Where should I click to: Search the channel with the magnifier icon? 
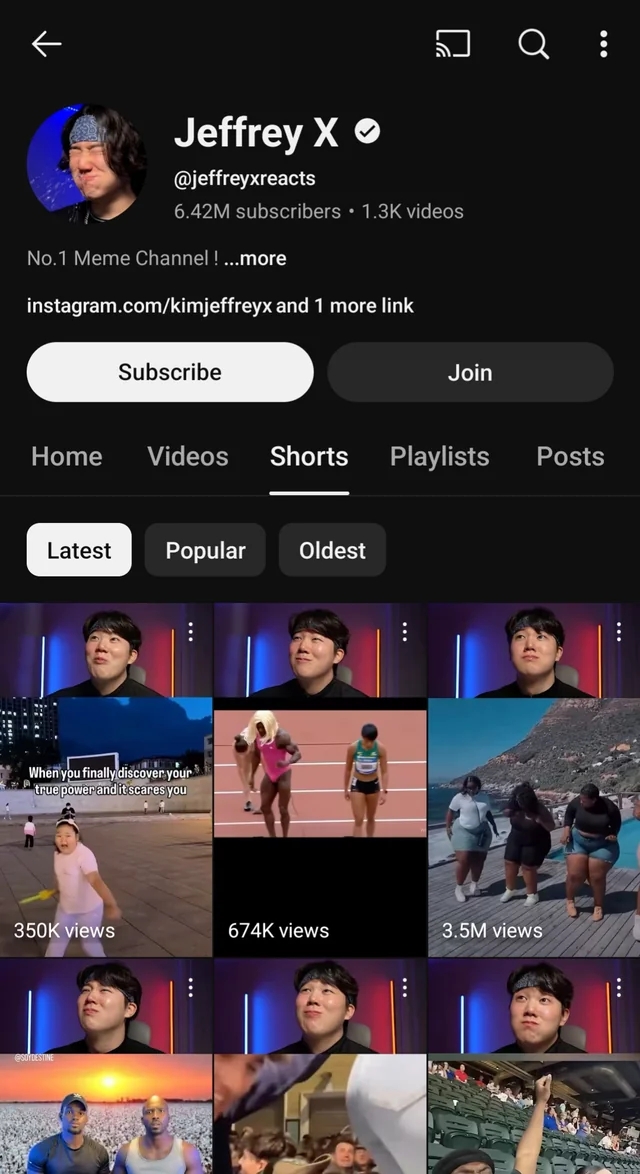pyautogui.click(x=534, y=44)
